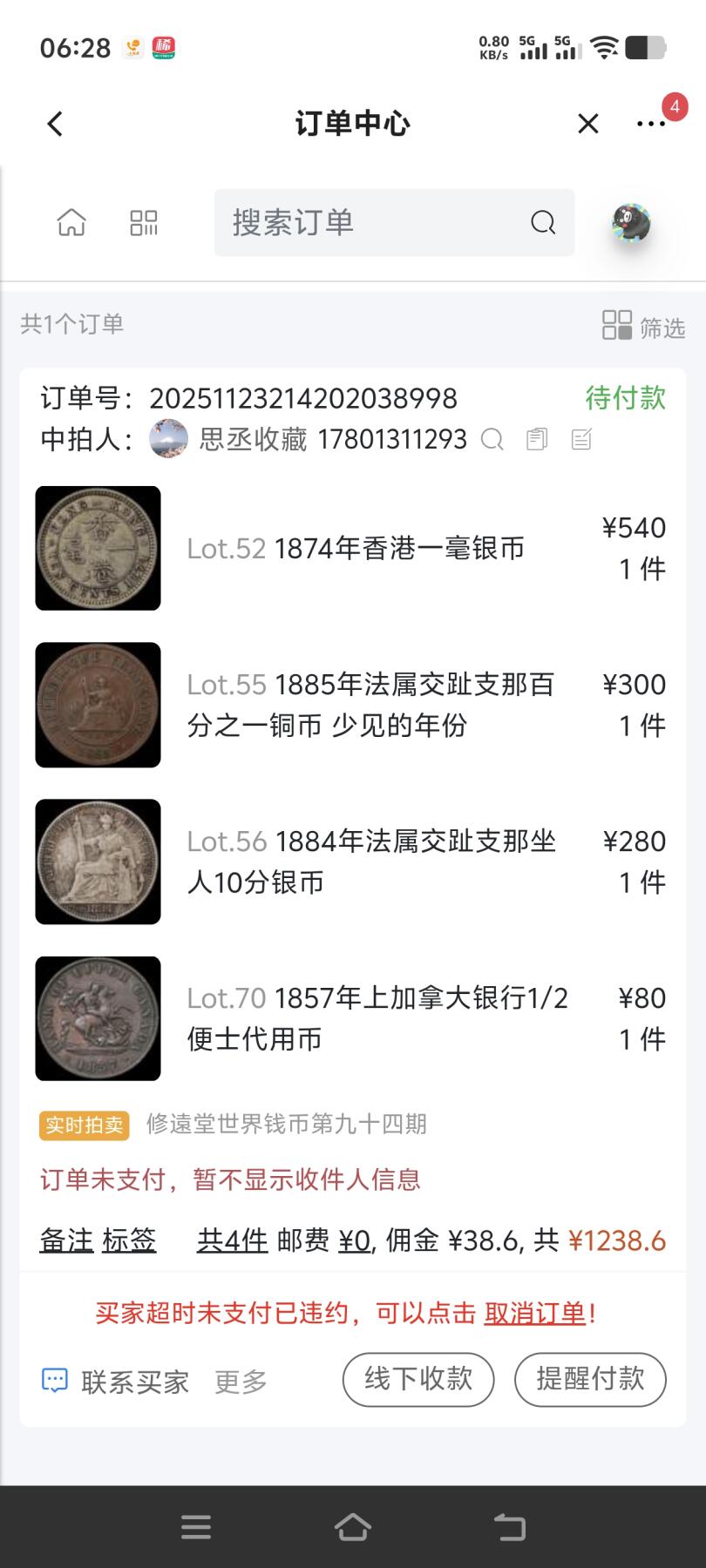Click the 线下收款 button
The width and height of the screenshot is (706, 1568).
coord(418,1379)
